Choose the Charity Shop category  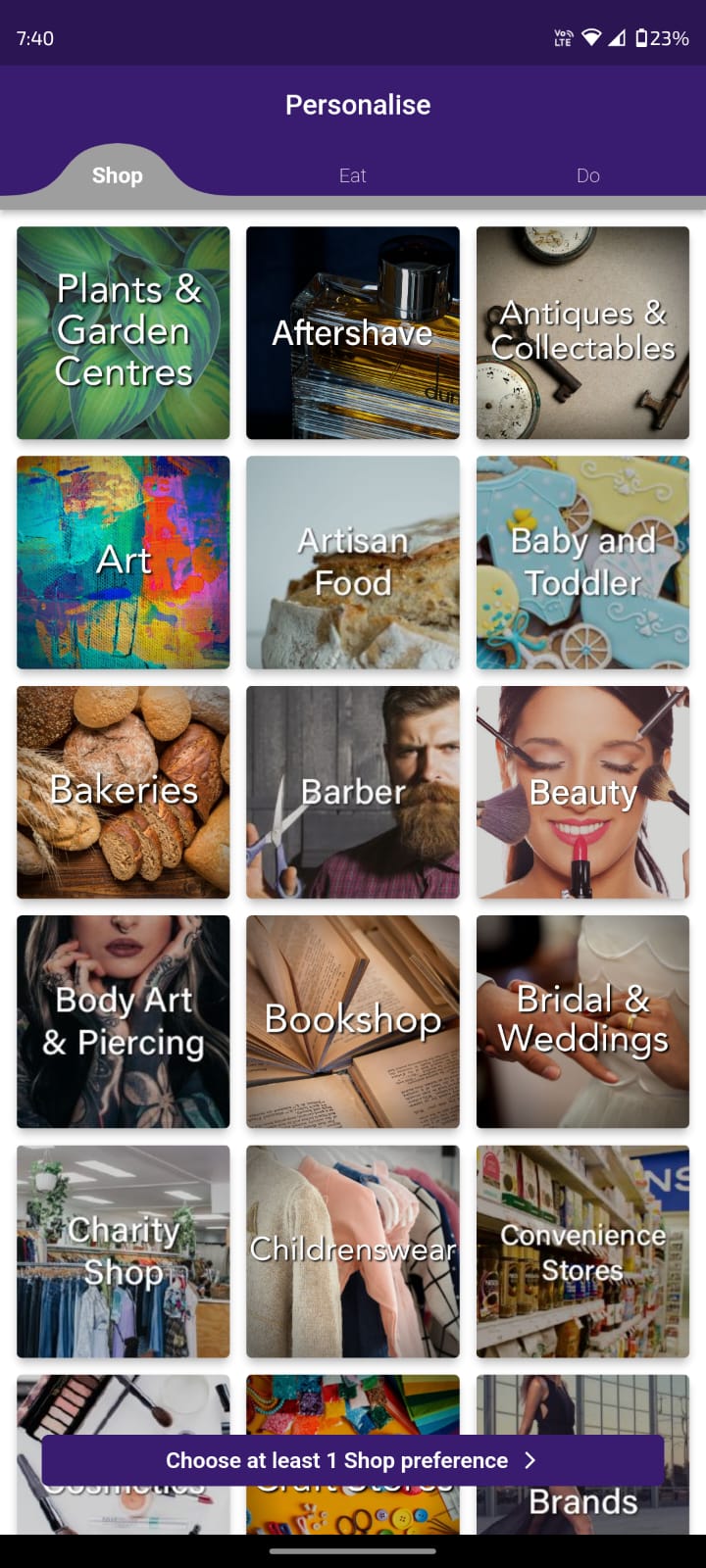click(x=124, y=1251)
